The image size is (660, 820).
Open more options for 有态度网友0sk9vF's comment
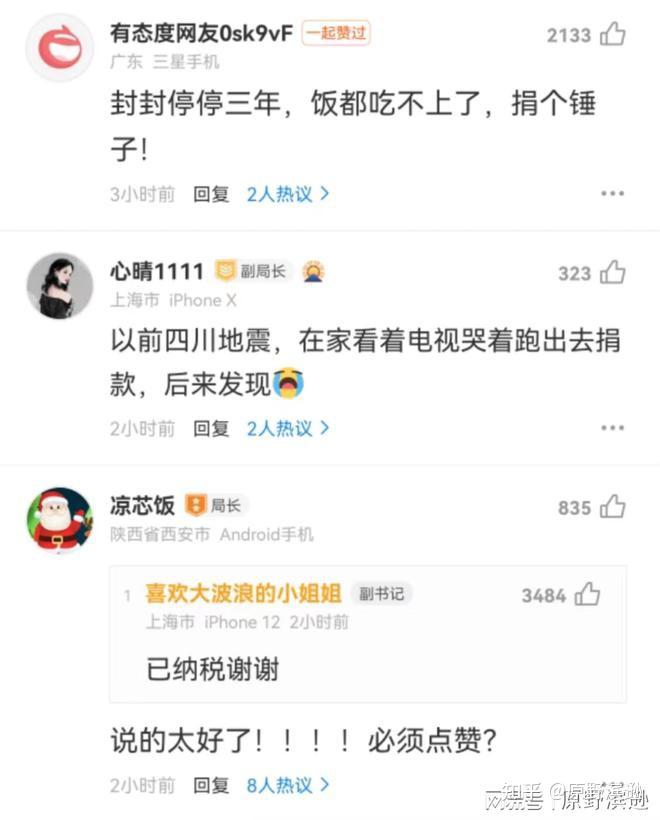612,194
